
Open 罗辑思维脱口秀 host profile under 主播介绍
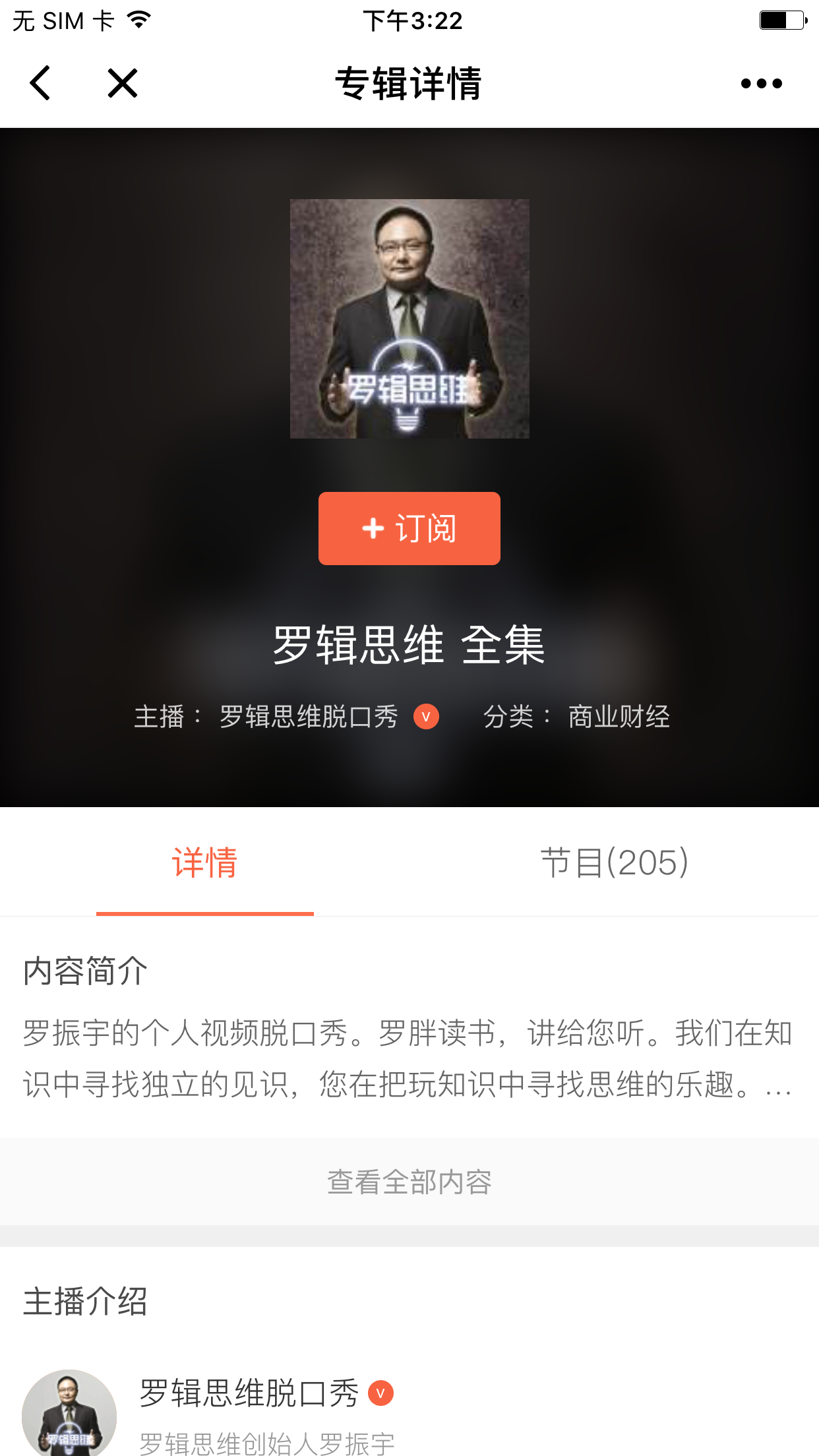(x=249, y=1393)
